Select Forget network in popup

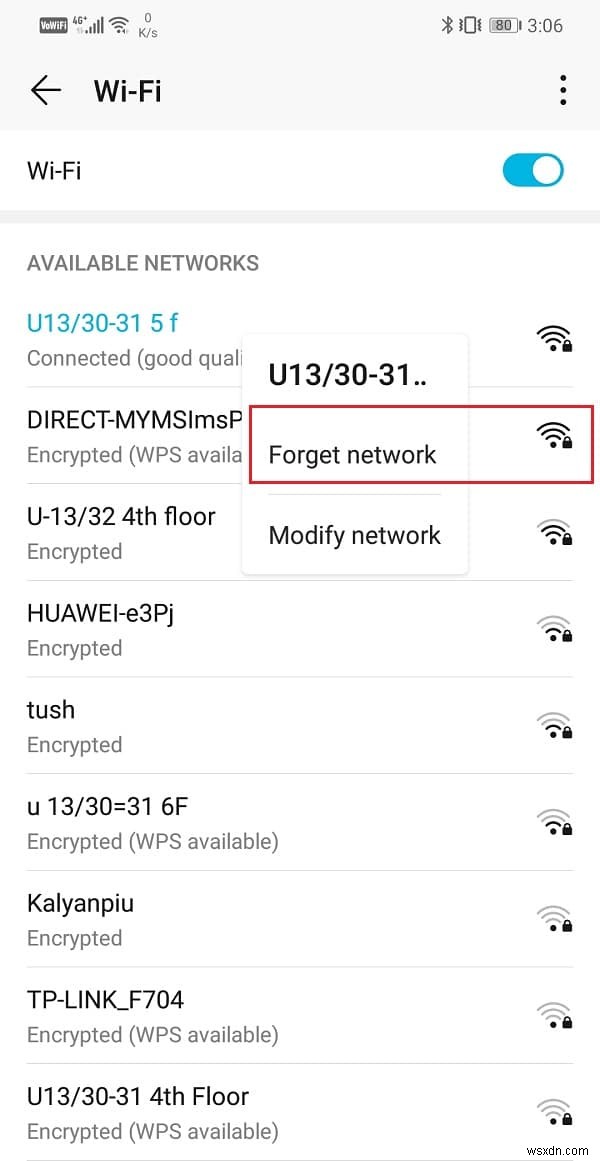(353, 455)
